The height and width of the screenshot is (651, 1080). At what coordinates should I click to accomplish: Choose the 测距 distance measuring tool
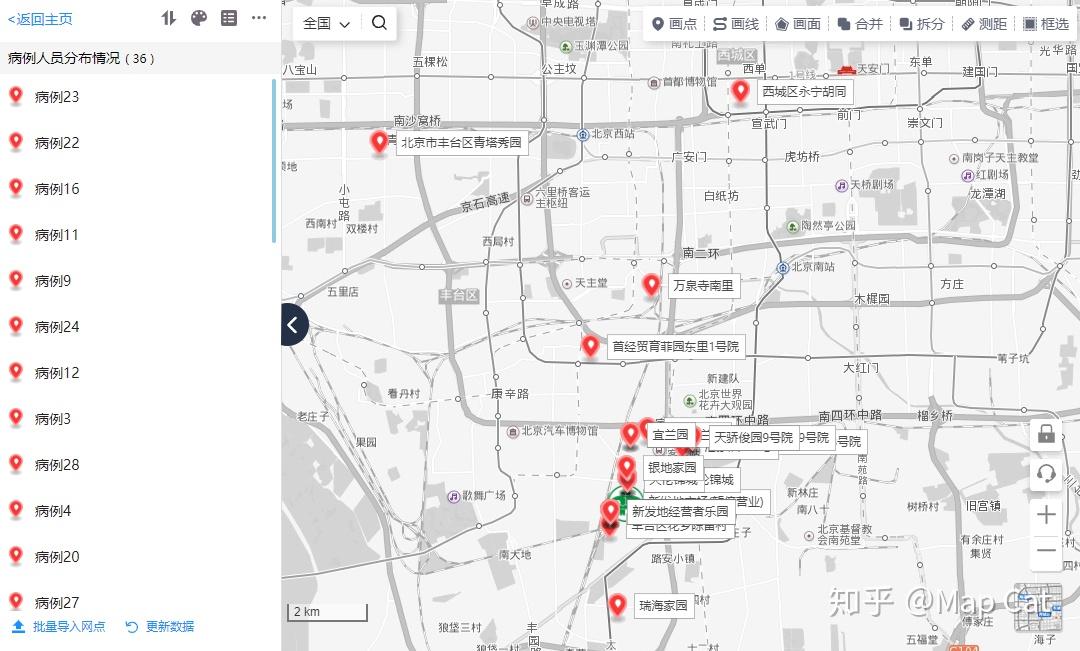click(x=984, y=24)
